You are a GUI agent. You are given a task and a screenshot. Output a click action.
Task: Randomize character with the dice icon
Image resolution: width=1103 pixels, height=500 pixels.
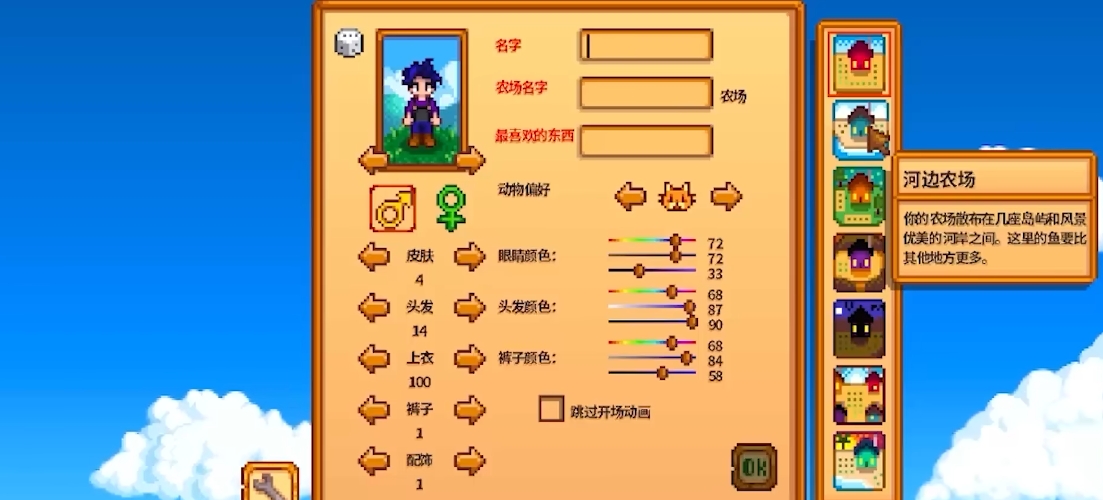(348, 43)
